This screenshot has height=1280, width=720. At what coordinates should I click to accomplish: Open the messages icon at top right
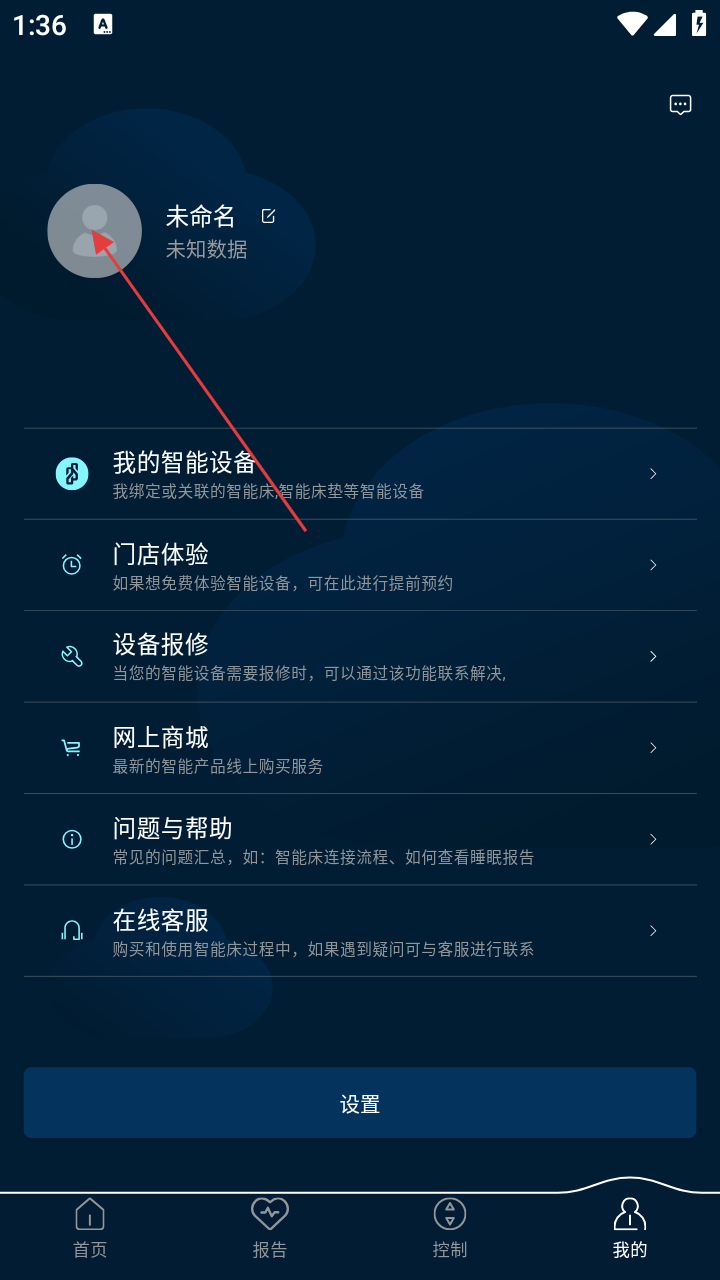click(680, 105)
